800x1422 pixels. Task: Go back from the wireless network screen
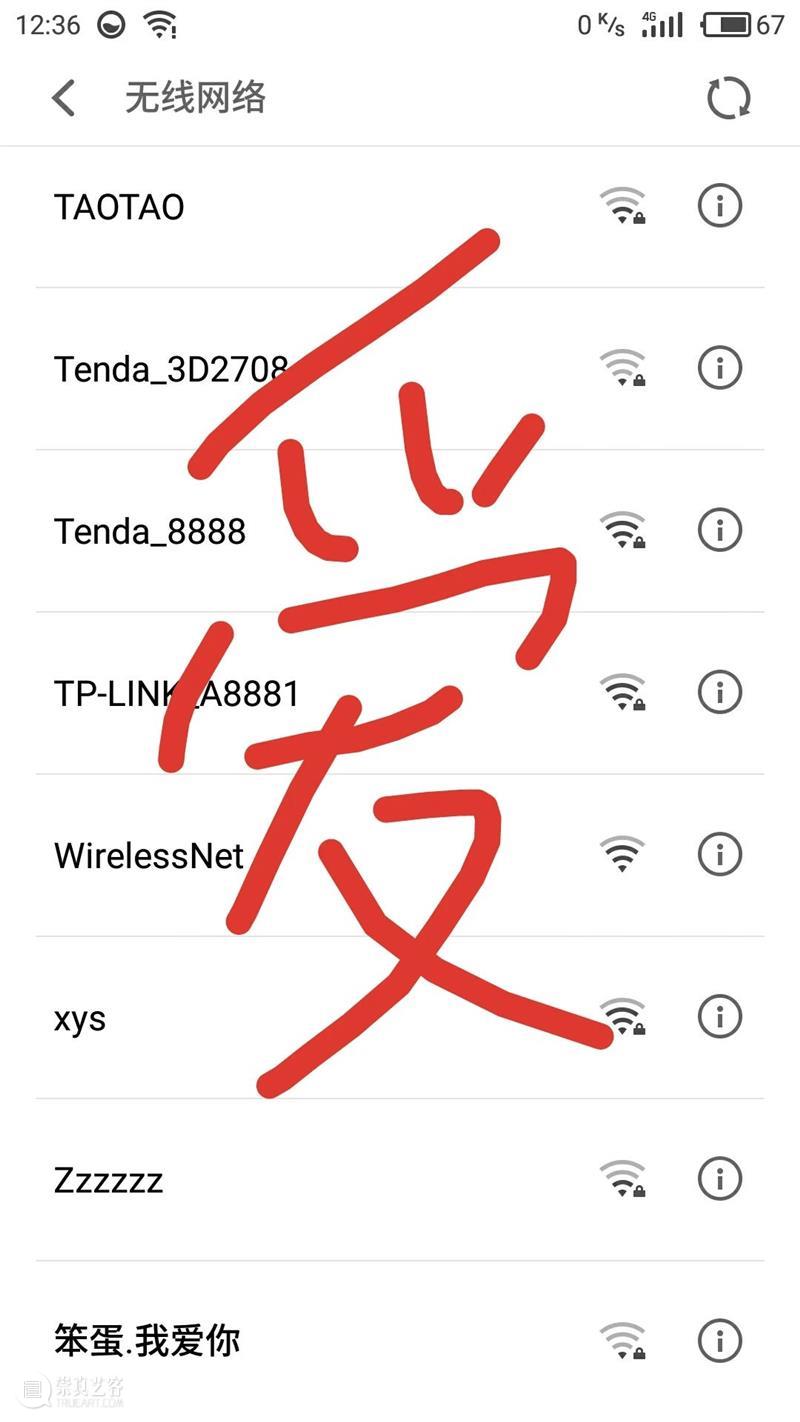(x=63, y=98)
